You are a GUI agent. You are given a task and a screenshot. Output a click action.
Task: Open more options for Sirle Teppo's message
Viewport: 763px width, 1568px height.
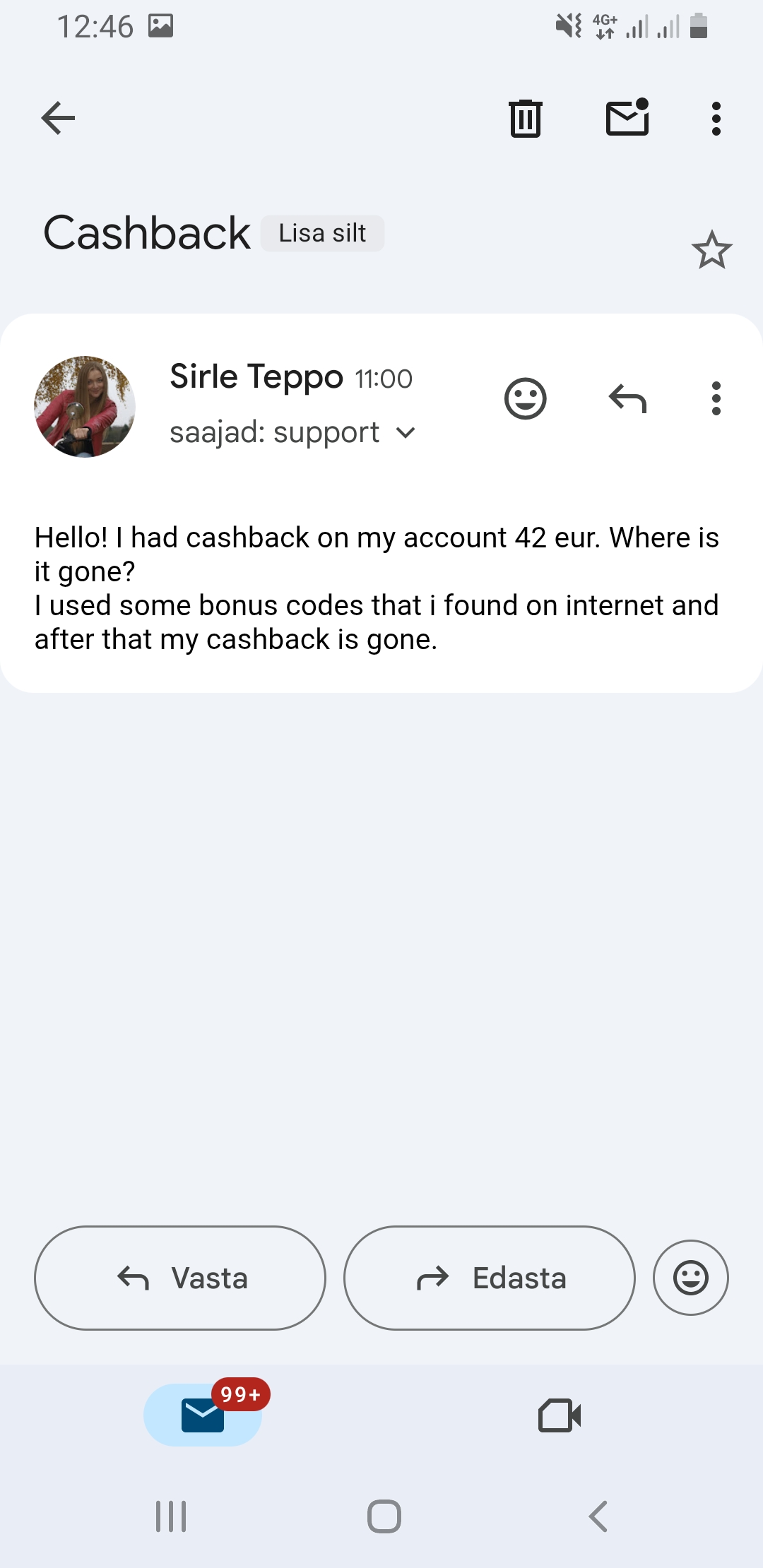point(716,399)
